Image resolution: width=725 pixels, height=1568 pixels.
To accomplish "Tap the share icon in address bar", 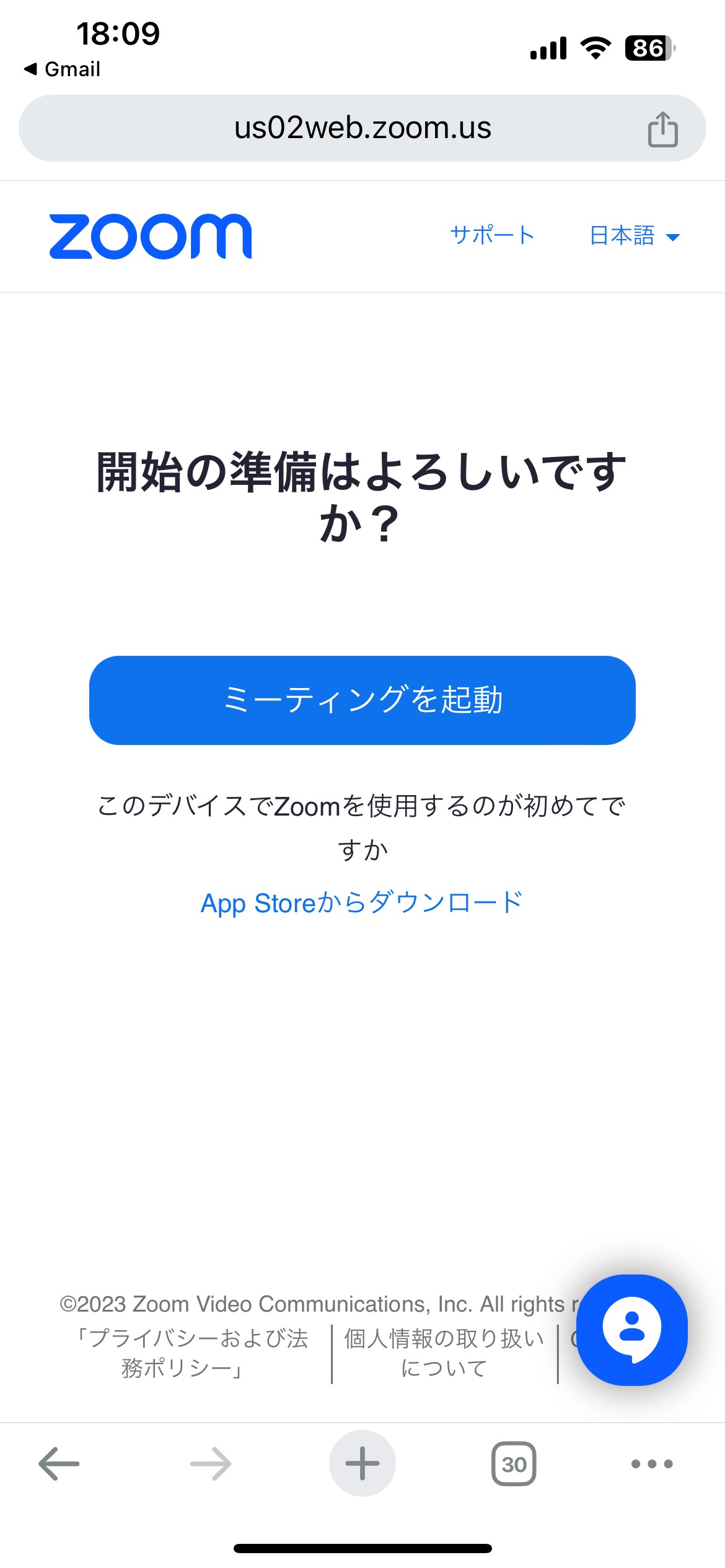I will (x=662, y=129).
